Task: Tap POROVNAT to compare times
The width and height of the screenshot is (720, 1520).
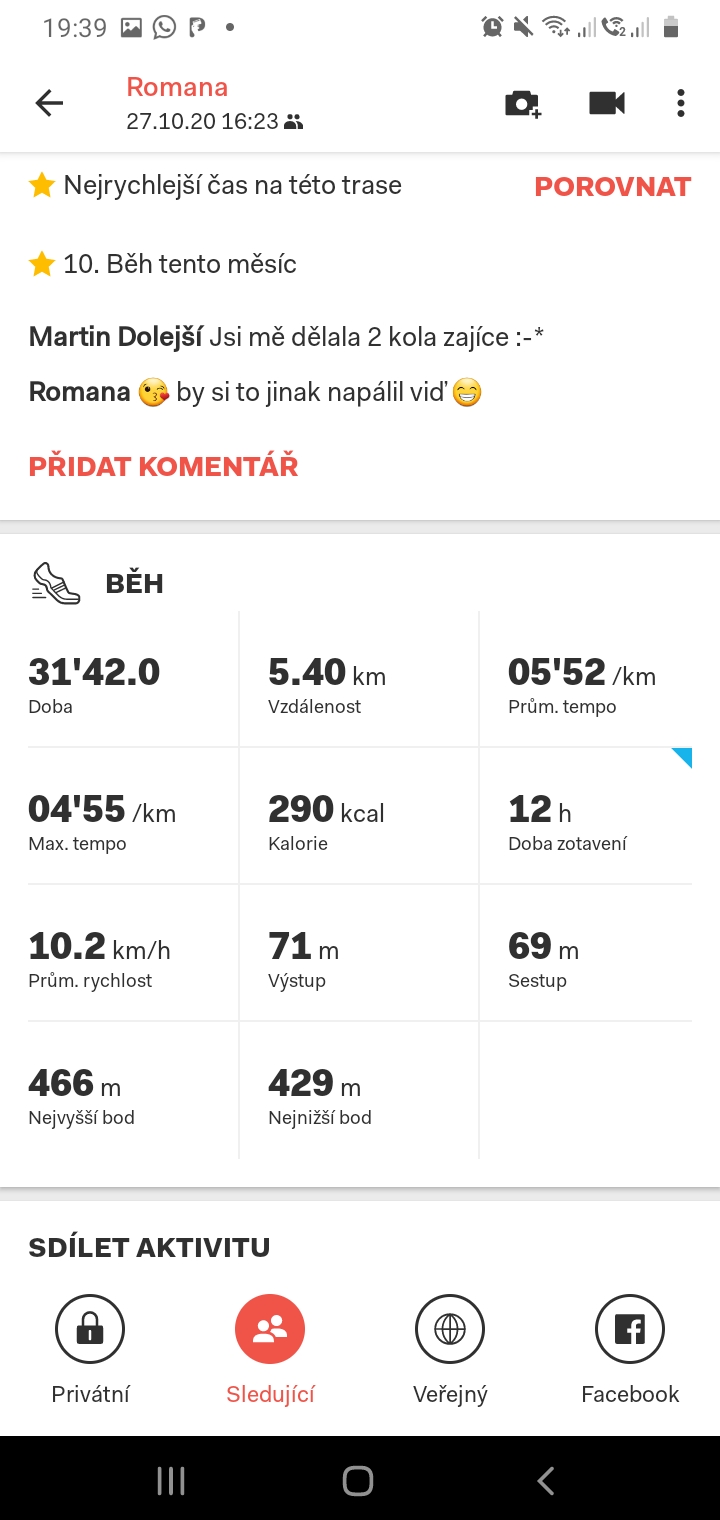Action: [612, 187]
